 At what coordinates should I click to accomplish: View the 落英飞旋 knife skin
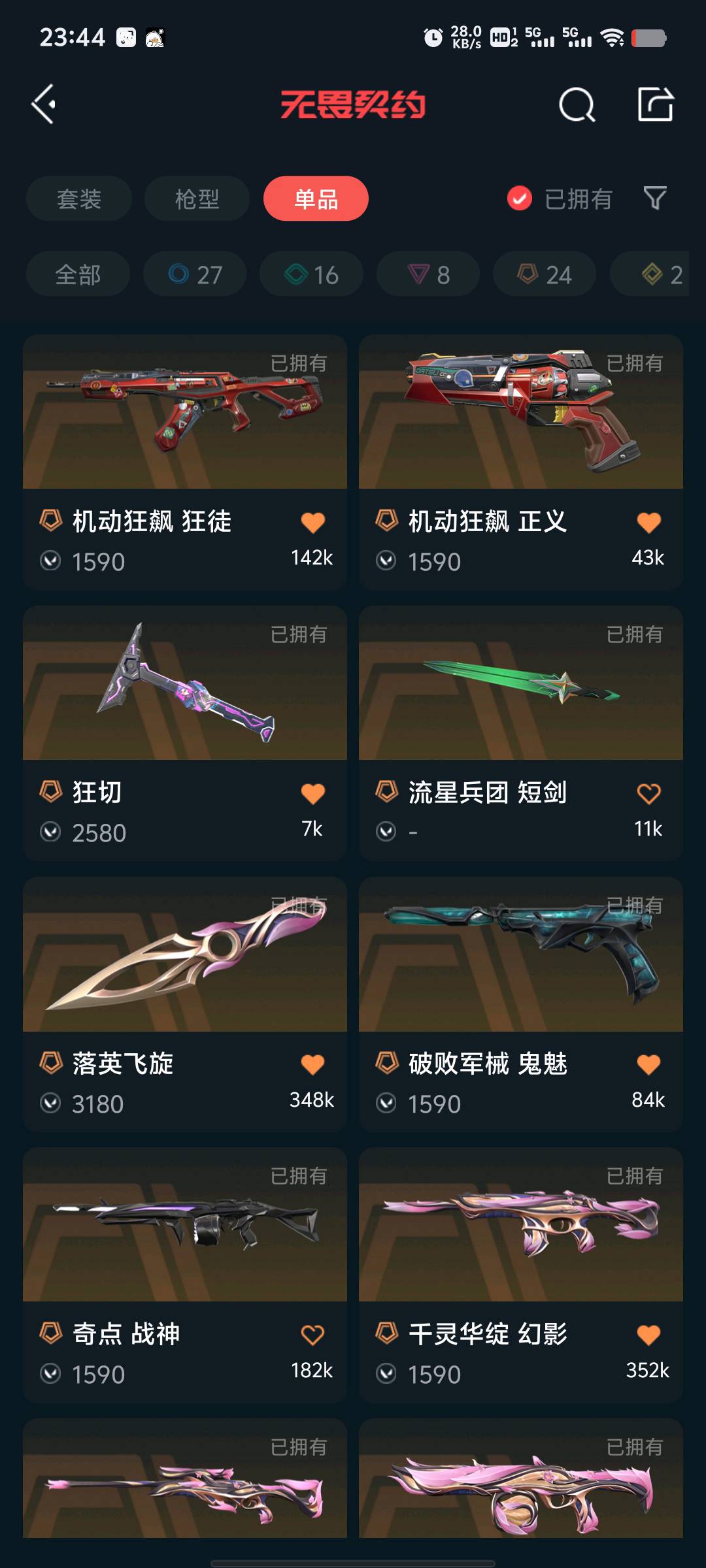(x=185, y=1004)
